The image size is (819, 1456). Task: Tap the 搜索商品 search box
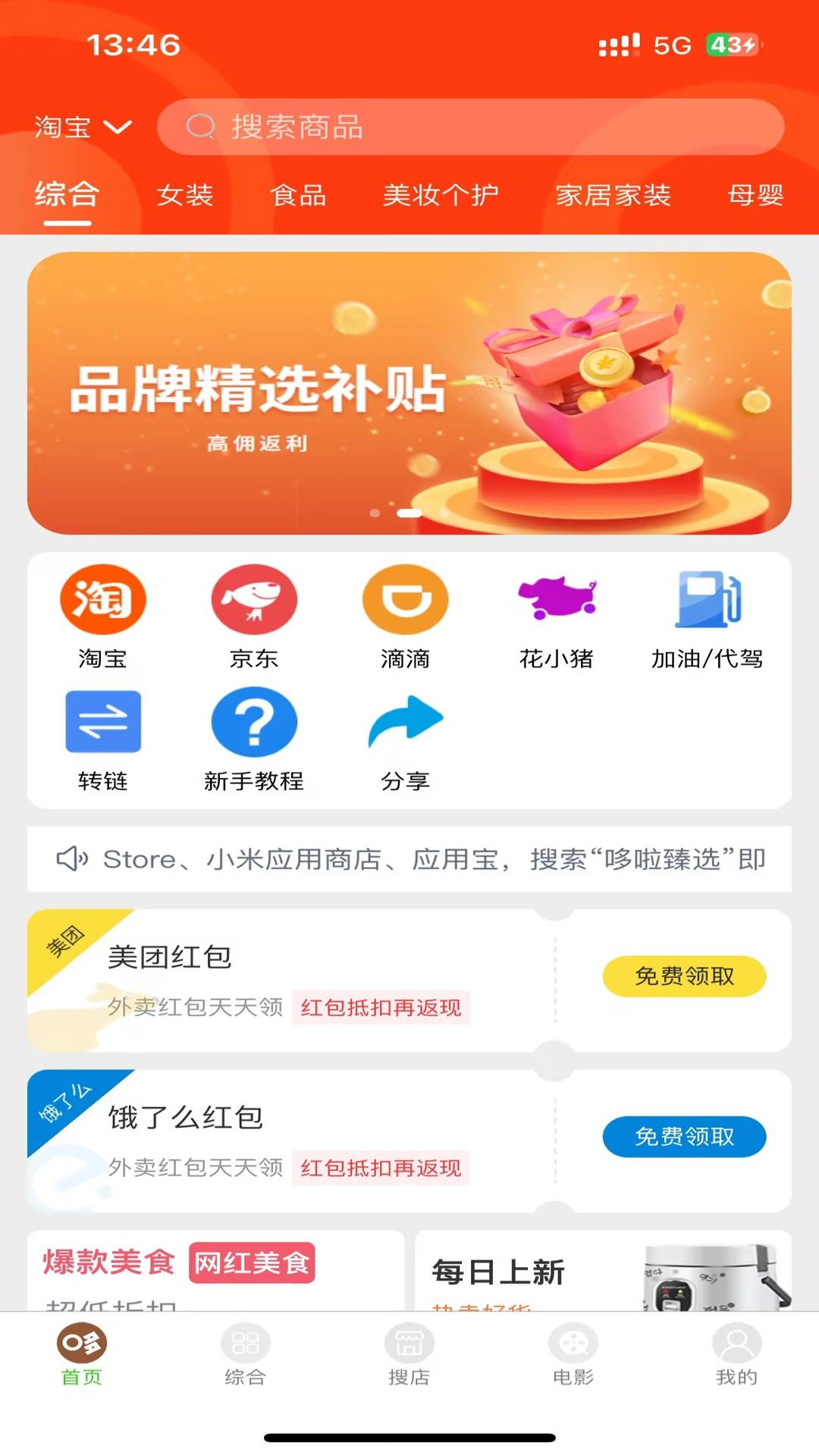pyautogui.click(x=470, y=127)
